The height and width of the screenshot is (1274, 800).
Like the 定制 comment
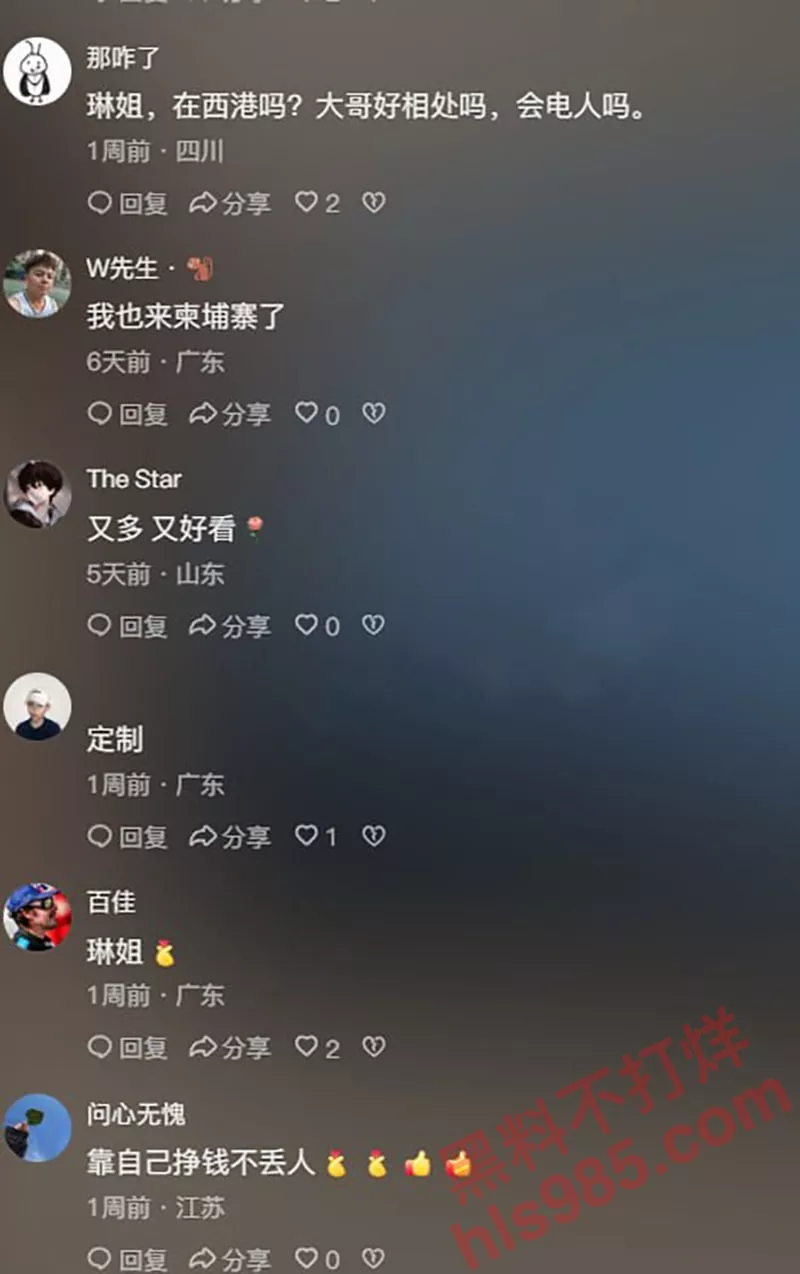coord(307,836)
